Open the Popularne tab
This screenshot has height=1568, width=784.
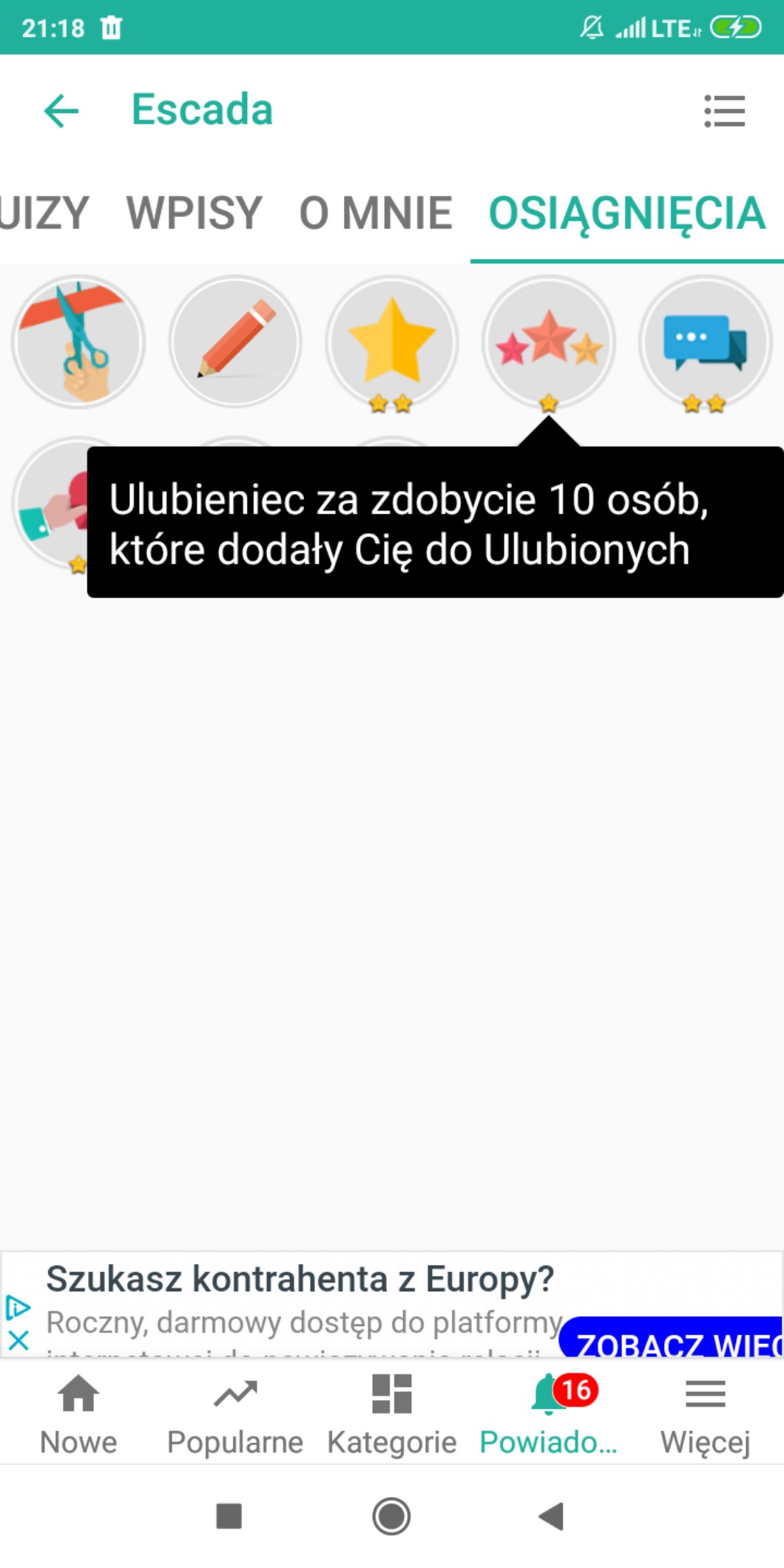[x=235, y=1413]
